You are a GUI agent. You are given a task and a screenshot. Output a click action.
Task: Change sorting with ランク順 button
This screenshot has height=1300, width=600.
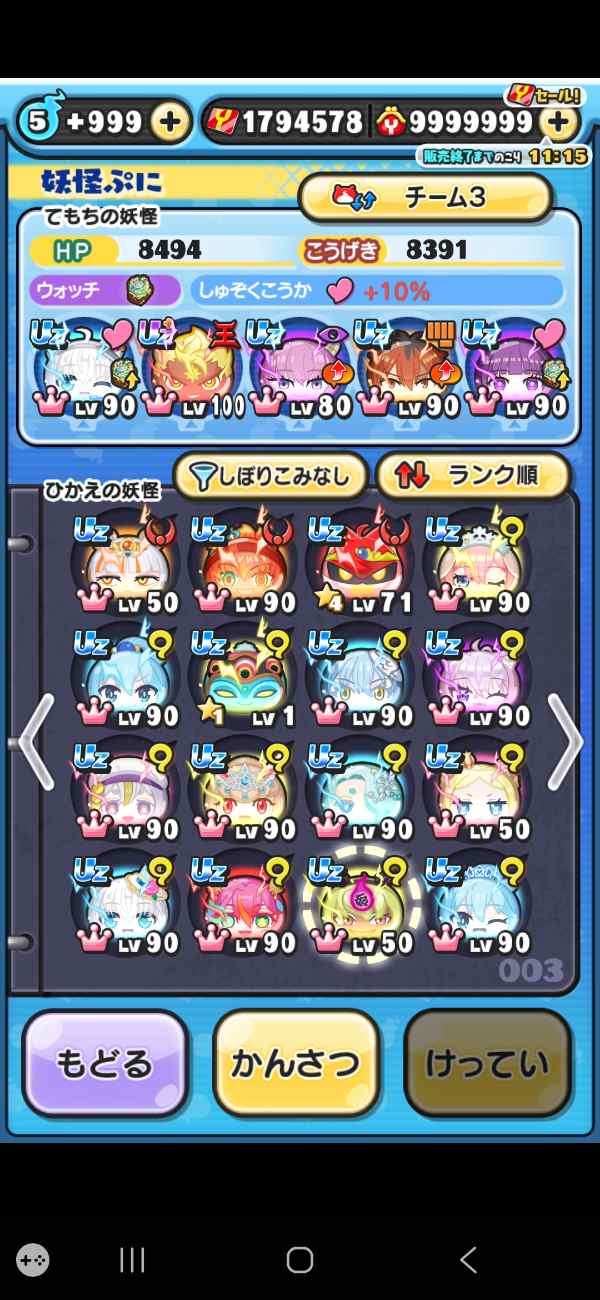pos(472,477)
